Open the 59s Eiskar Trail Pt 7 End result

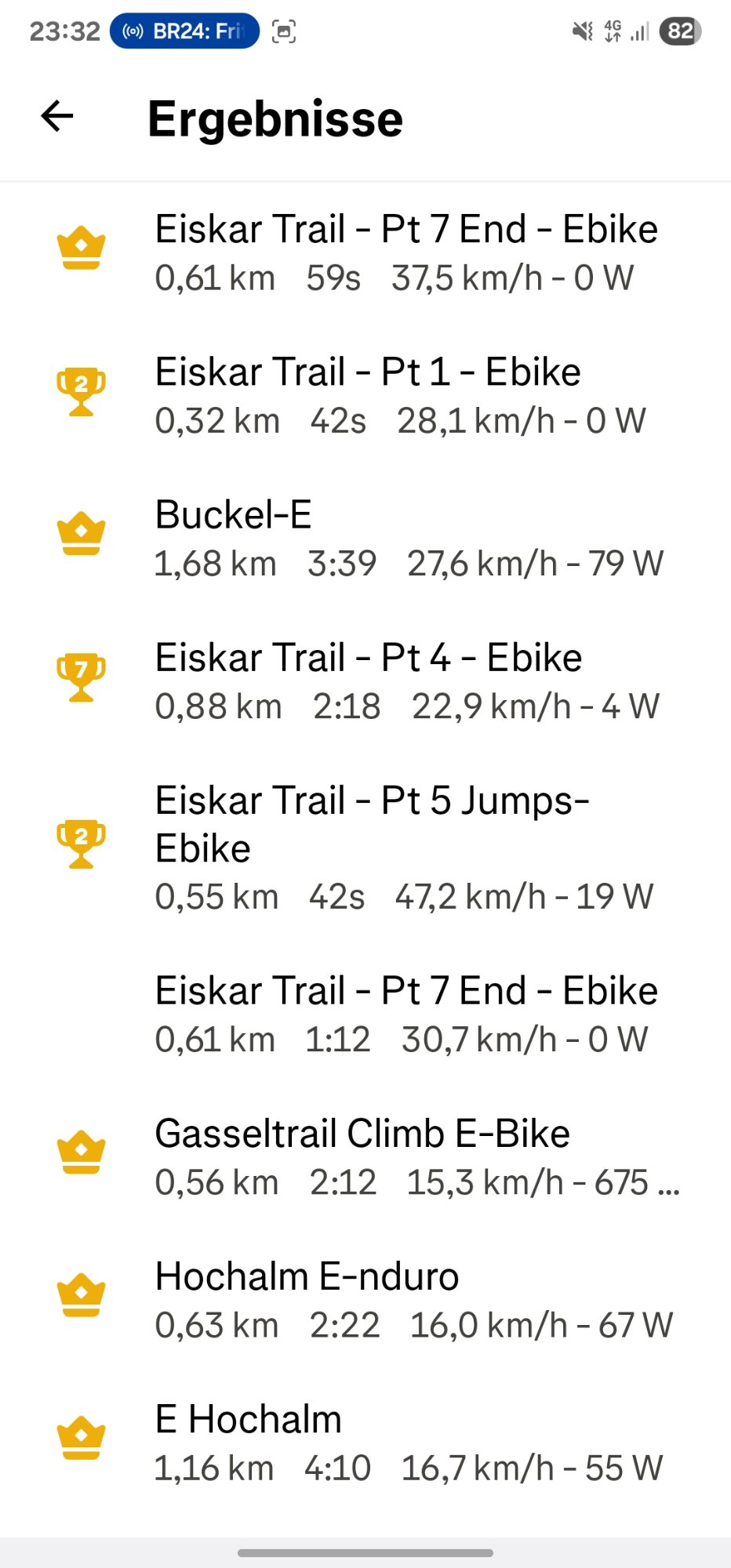(365, 253)
